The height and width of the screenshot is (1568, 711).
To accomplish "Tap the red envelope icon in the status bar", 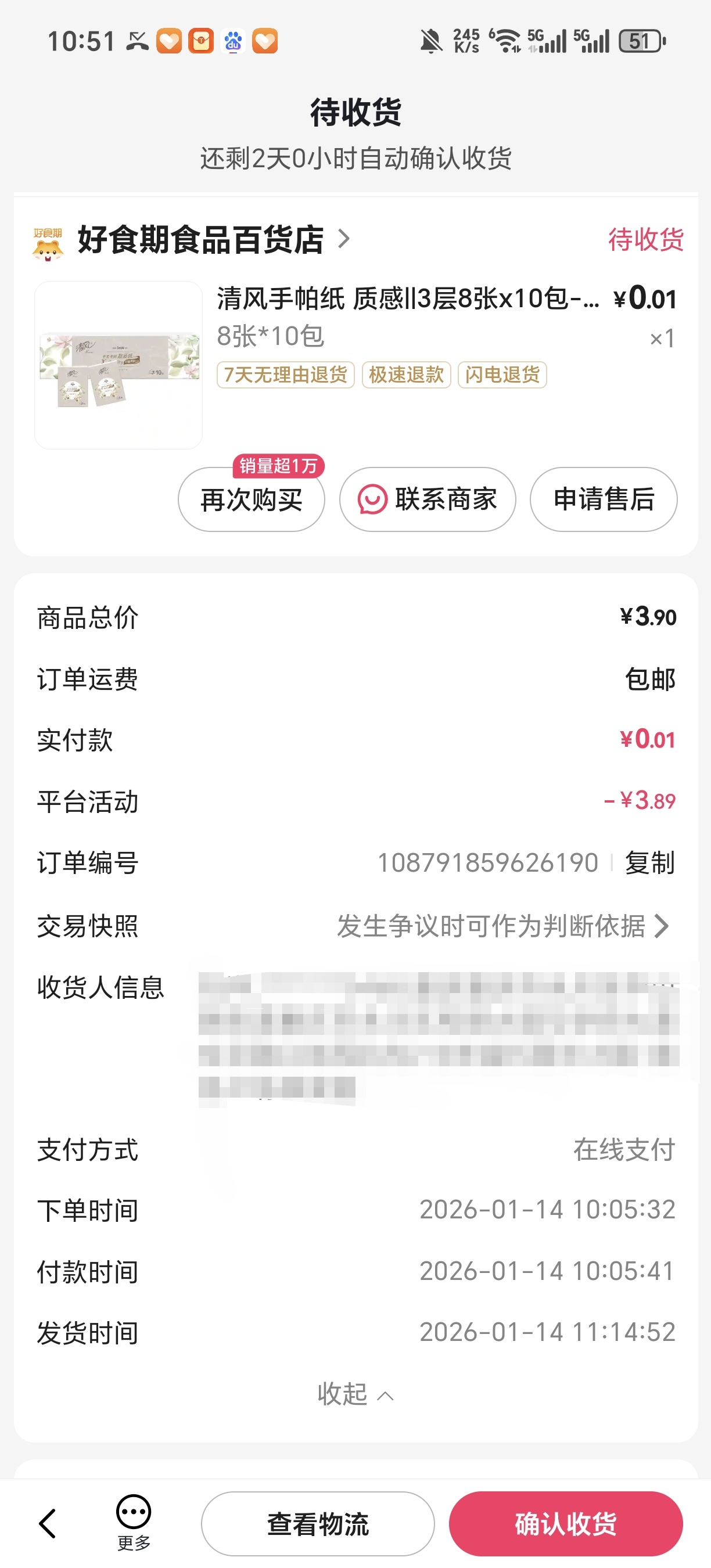I will pyautogui.click(x=201, y=41).
